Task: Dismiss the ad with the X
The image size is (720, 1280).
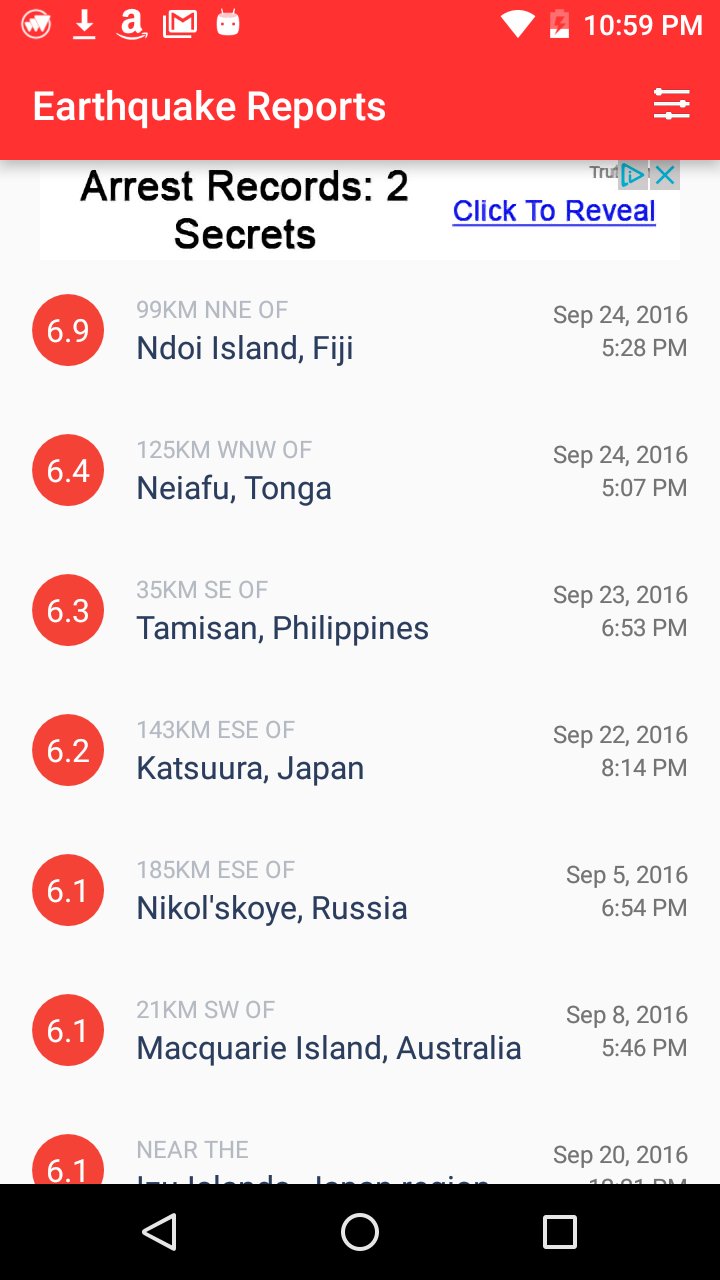Action: 664,174
